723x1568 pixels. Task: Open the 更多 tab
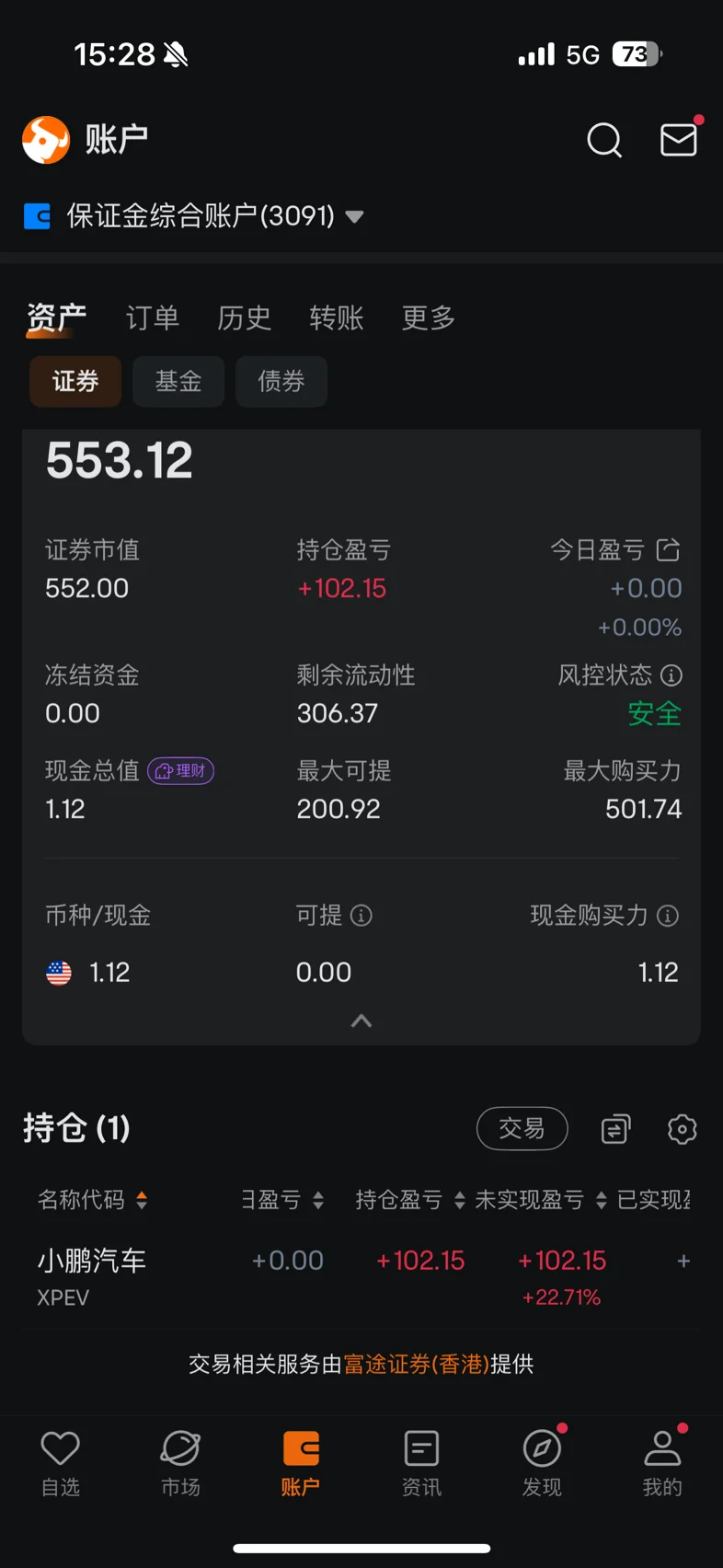(x=429, y=318)
